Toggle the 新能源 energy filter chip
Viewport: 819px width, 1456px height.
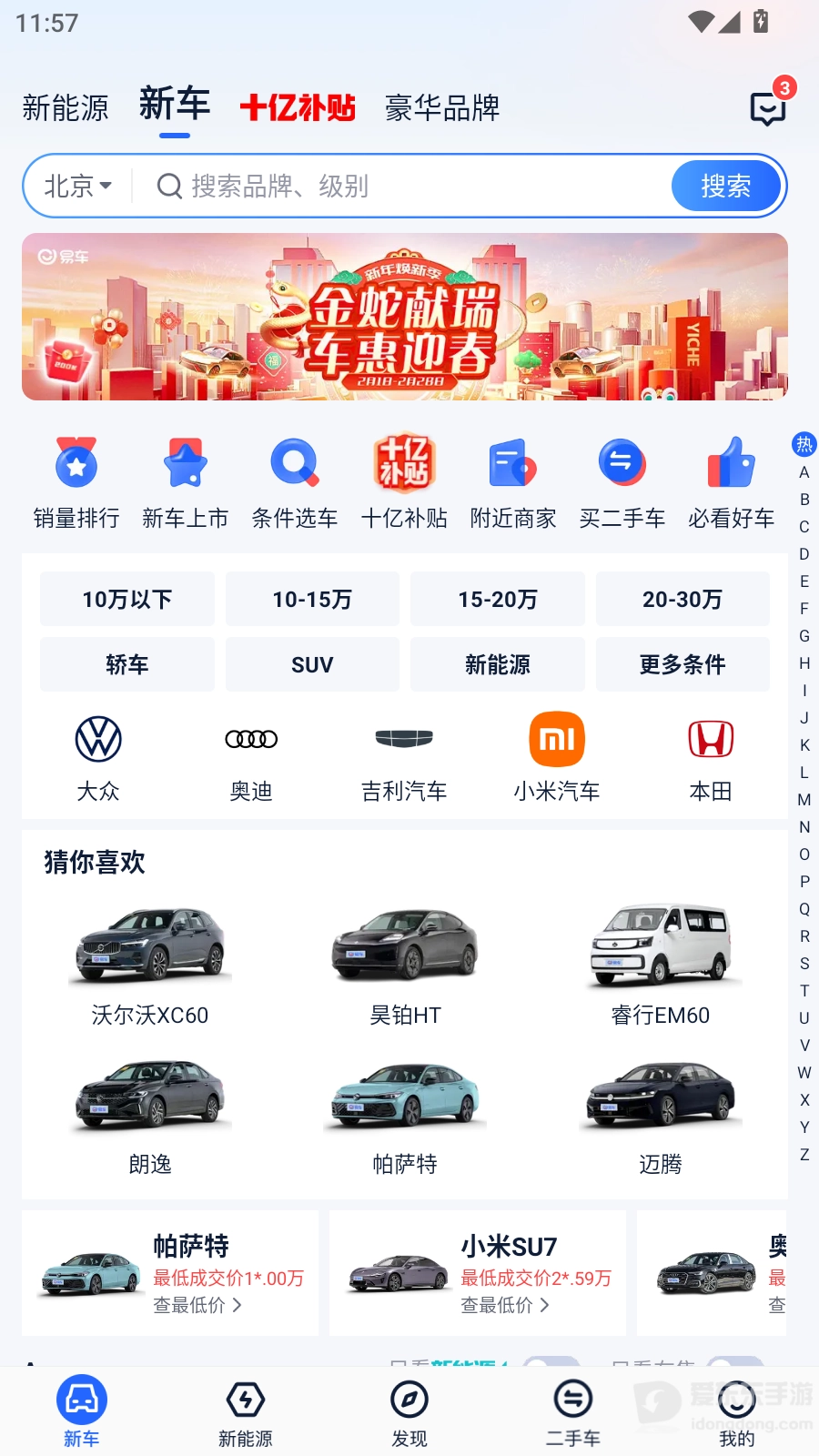point(497,664)
